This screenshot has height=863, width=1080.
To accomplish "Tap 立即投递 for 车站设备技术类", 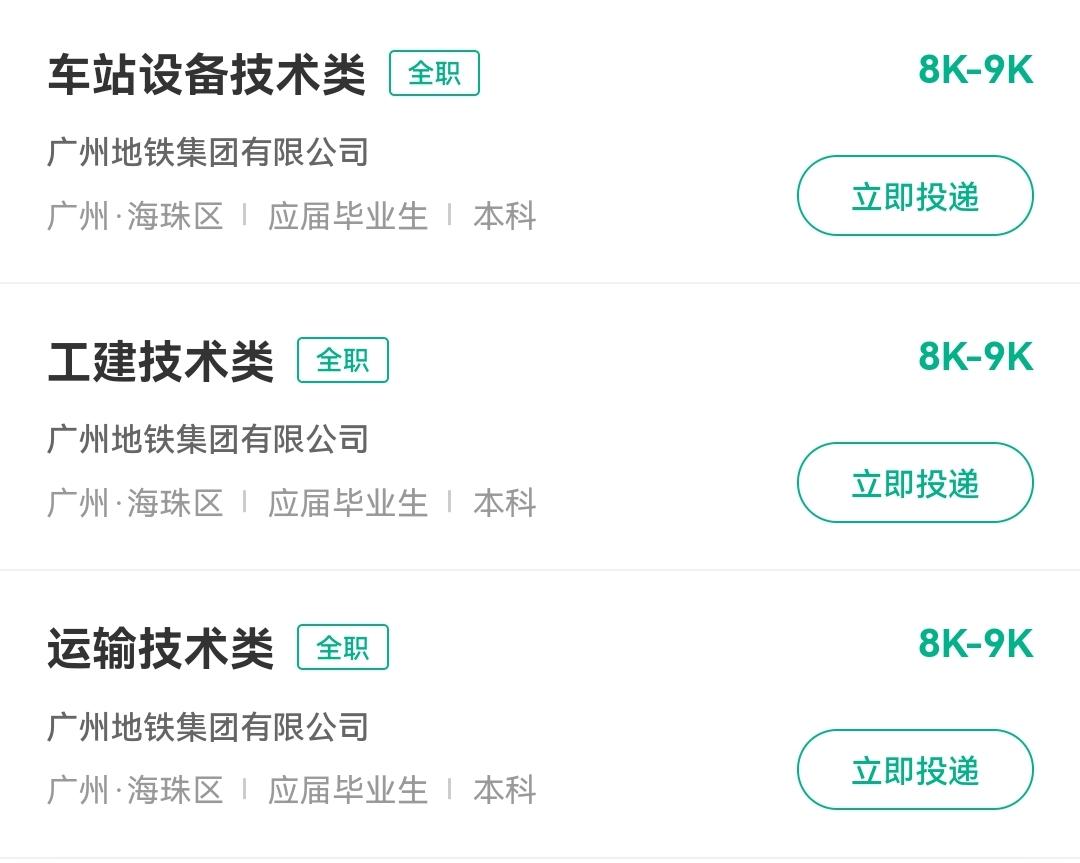I will [x=914, y=196].
